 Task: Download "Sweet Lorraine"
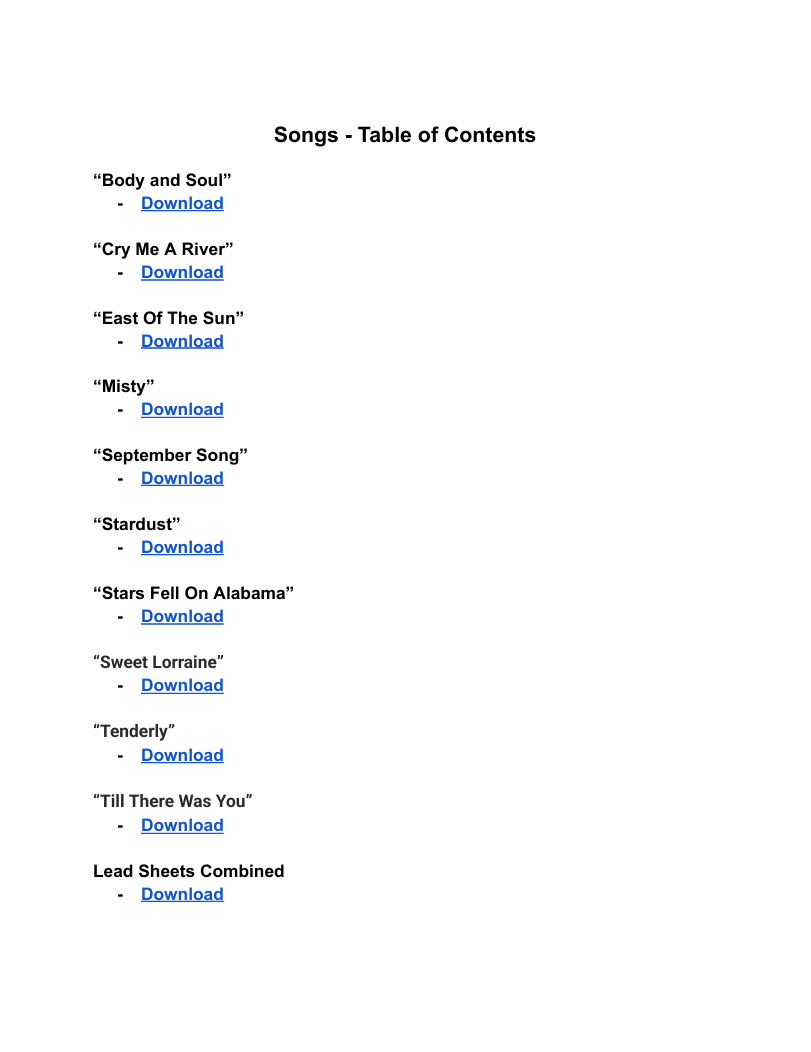182,685
